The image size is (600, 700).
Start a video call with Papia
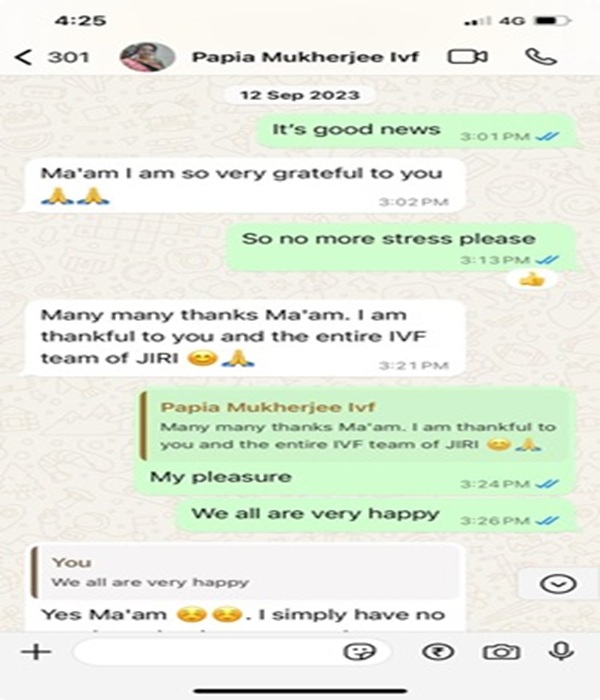tap(467, 56)
